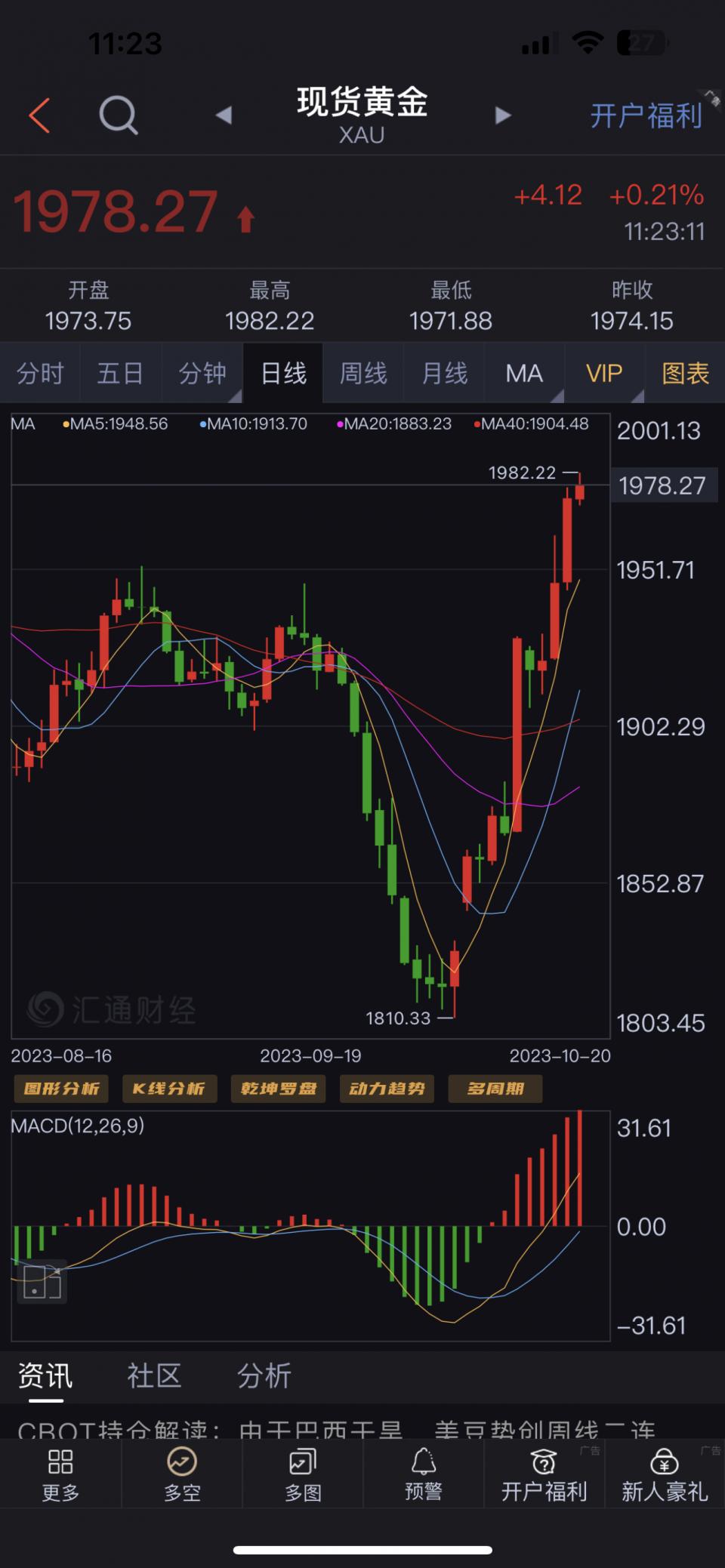Image resolution: width=725 pixels, height=1568 pixels.
Task: Open the search magnifier icon
Action: pos(119,116)
